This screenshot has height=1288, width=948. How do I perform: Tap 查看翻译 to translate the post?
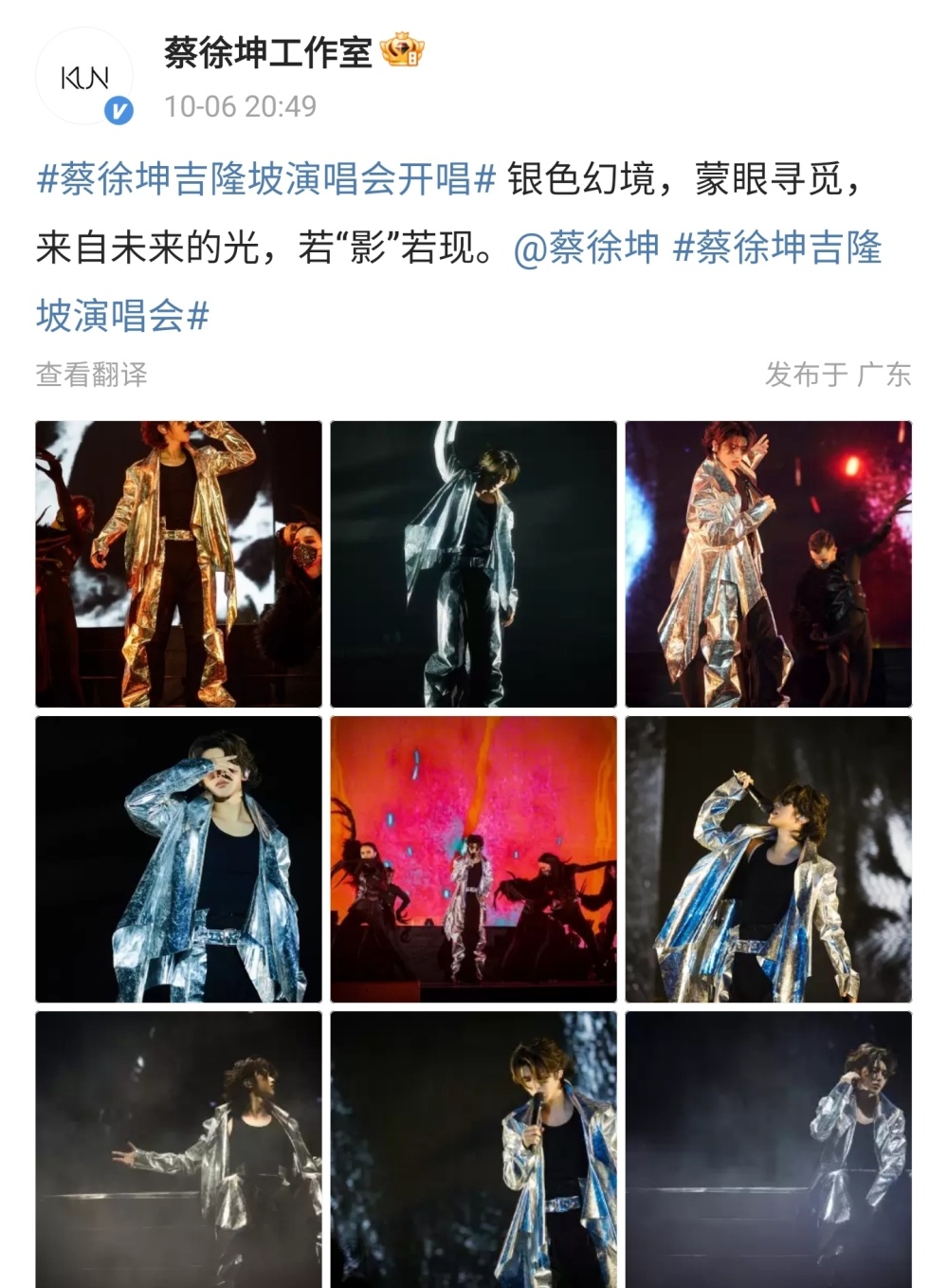(92, 375)
